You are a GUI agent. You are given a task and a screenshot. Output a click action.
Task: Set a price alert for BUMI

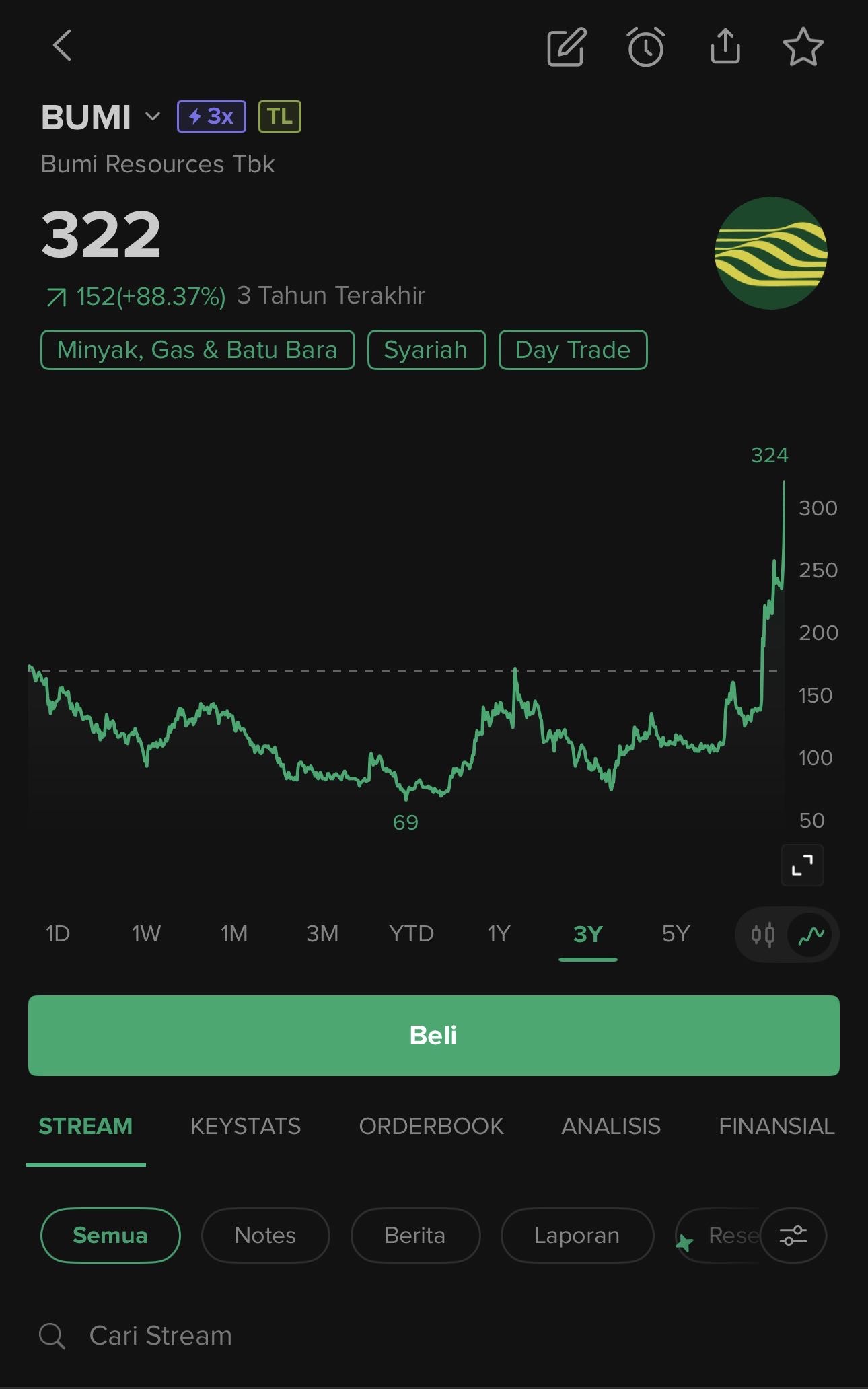[645, 47]
